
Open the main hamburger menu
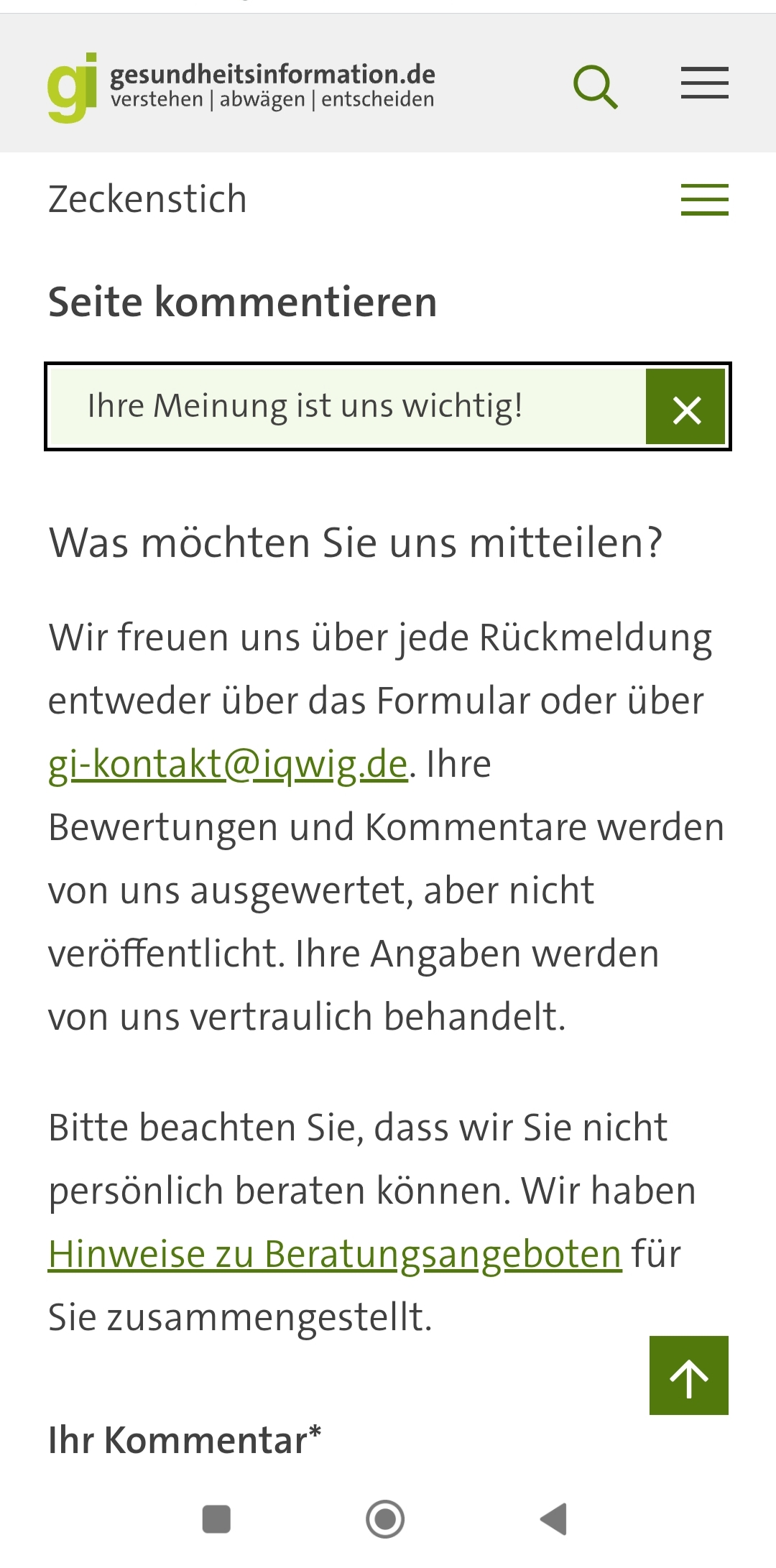click(704, 83)
